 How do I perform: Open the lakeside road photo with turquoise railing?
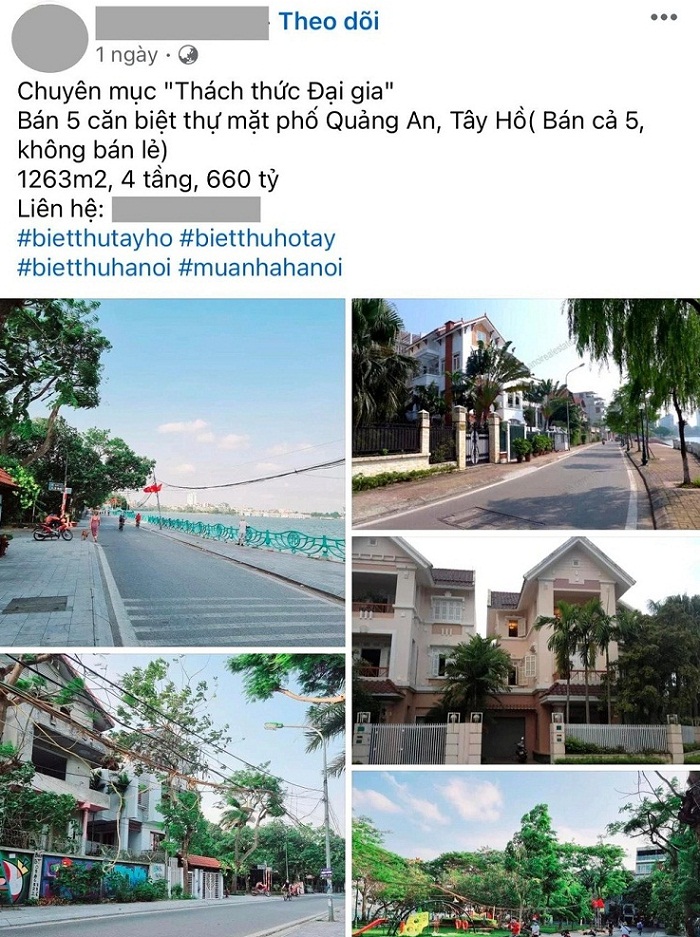tap(173, 472)
